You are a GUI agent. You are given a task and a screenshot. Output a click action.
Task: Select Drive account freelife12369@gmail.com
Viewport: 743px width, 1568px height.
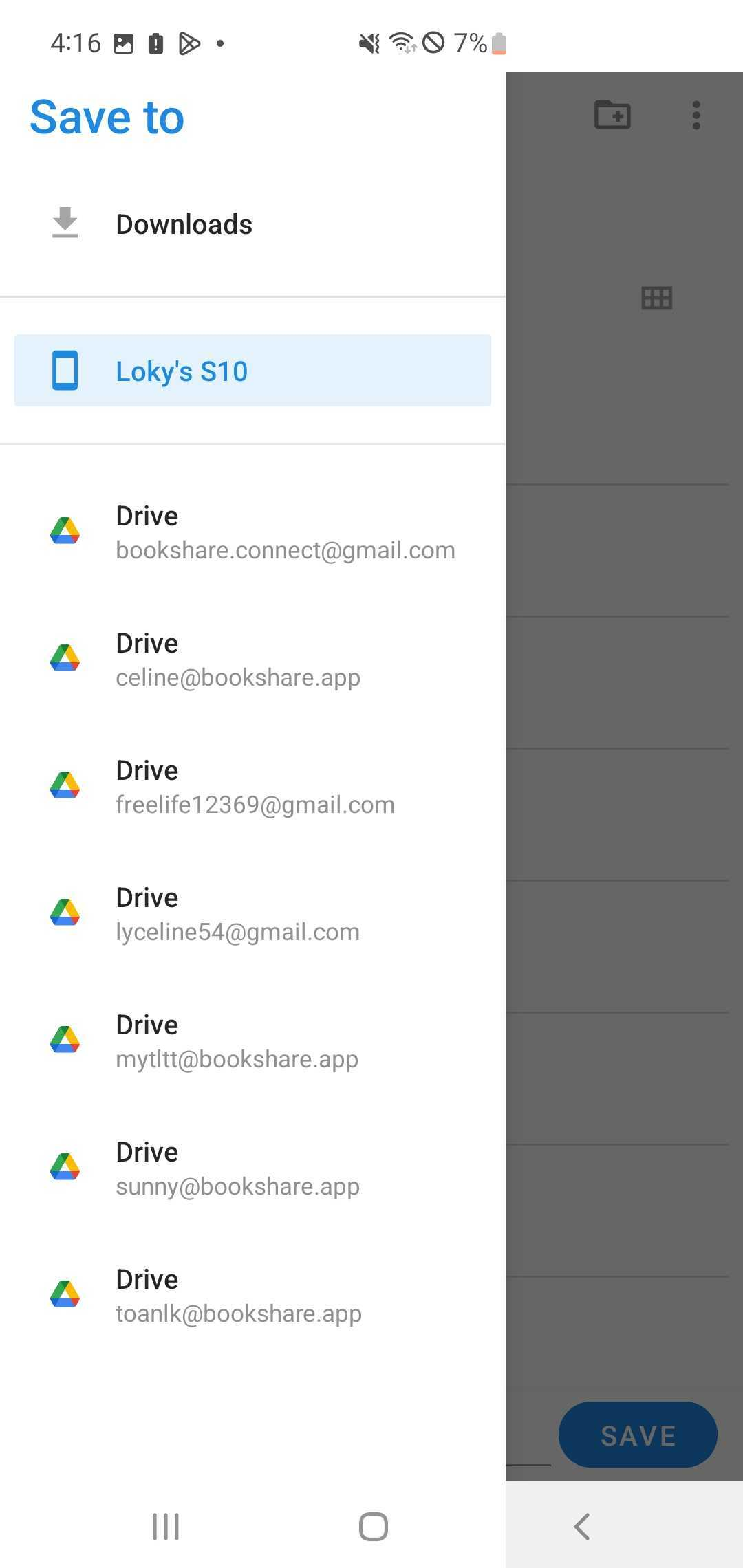click(252, 787)
